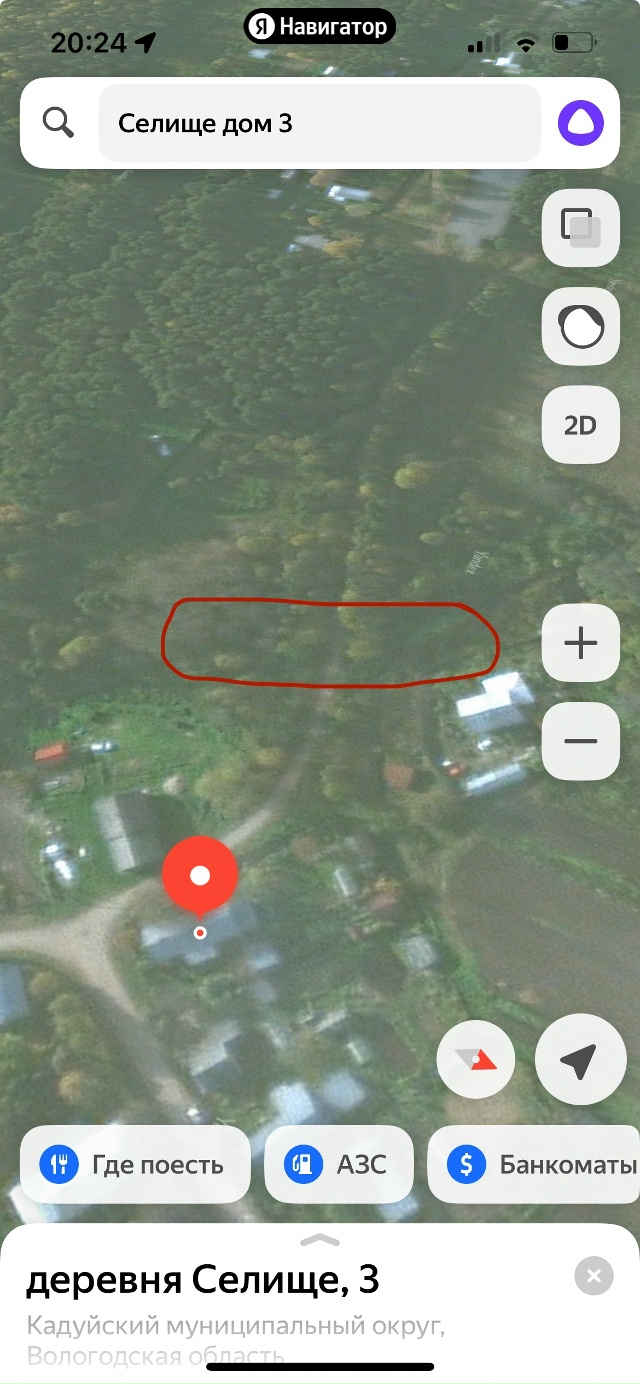Open the round traffic indicator button
Screen dimensions: 640x1384
coord(580,327)
